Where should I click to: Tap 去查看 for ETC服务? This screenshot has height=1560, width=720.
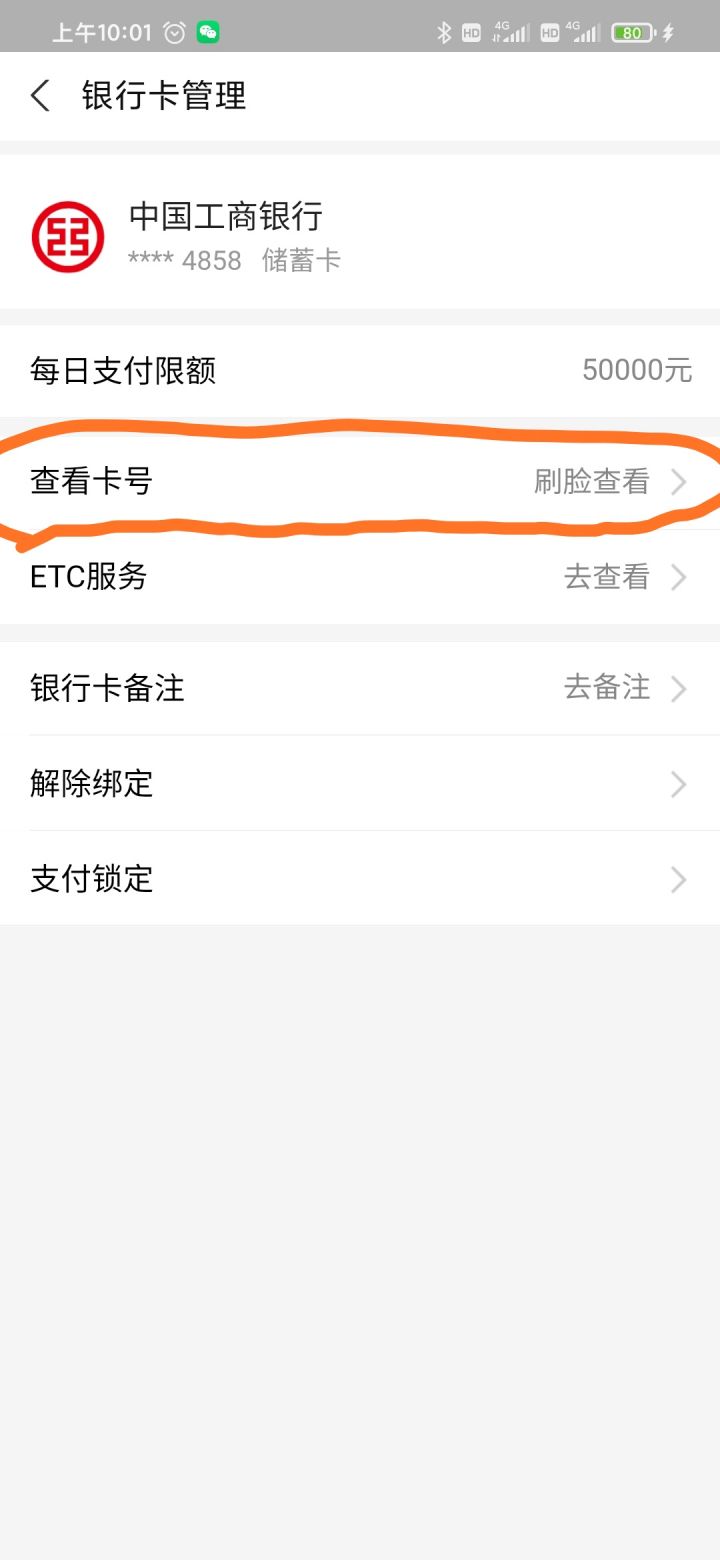[606, 578]
